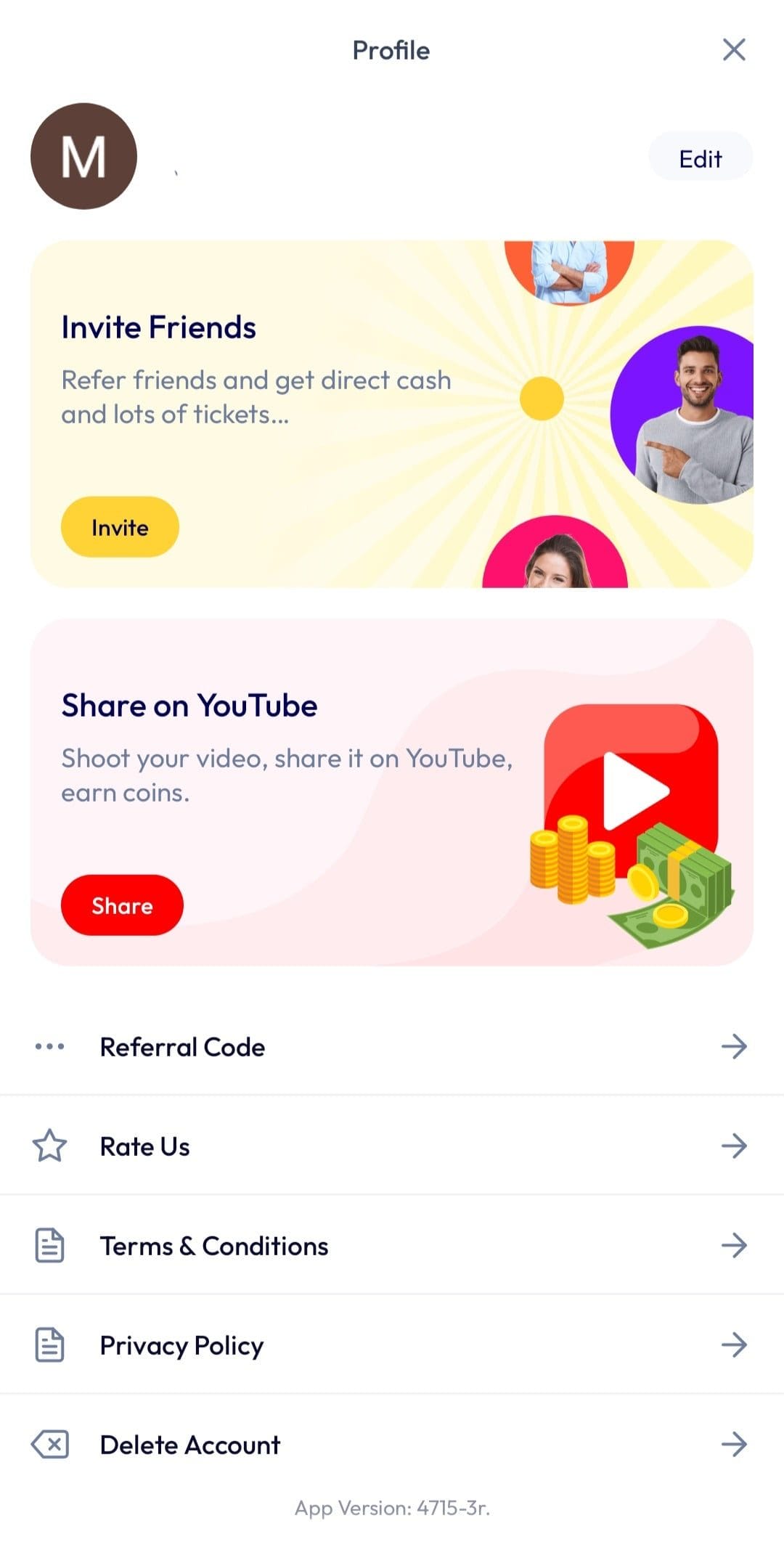Close the Profile screen
Viewport: 784px width, 1542px height.
(734, 50)
